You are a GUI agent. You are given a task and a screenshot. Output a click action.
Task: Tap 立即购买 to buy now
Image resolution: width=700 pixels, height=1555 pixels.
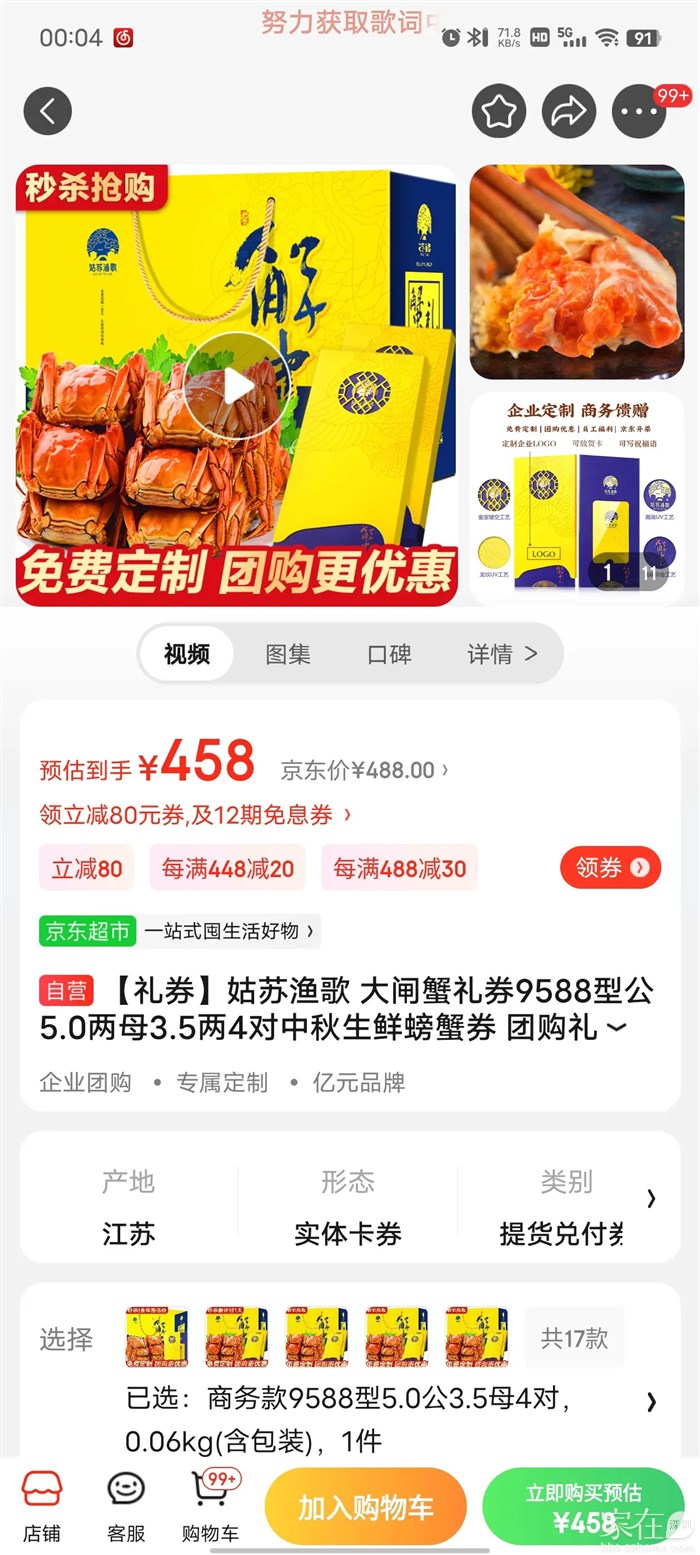(x=583, y=1508)
